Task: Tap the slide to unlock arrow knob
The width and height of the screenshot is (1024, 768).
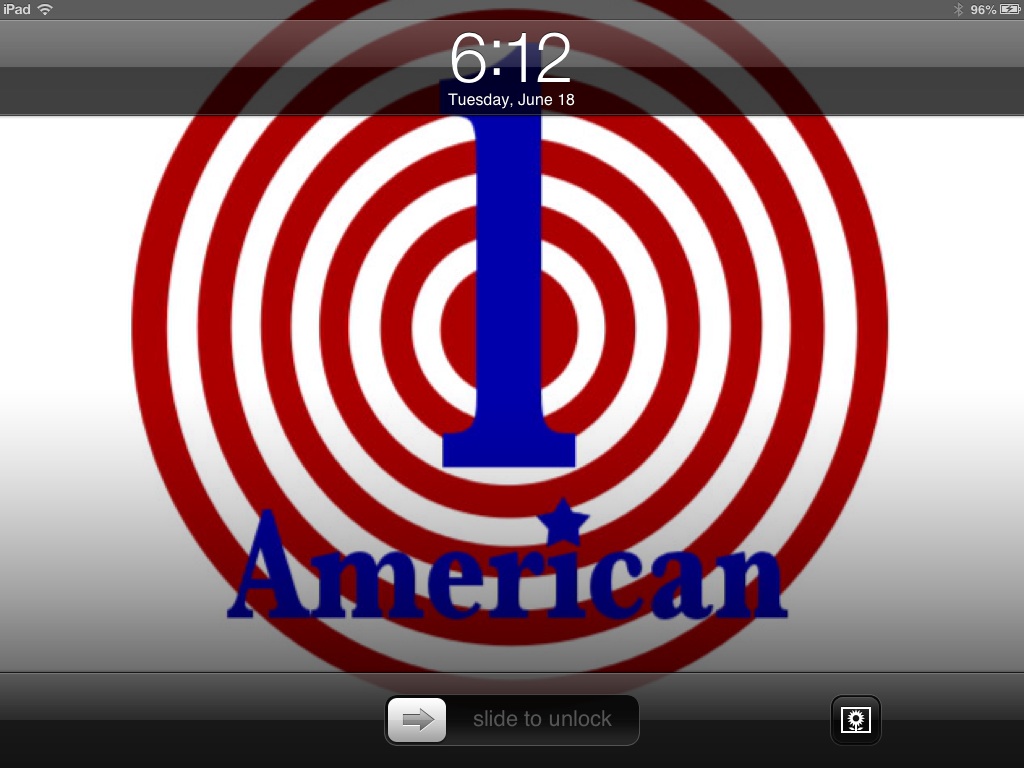Action: click(417, 720)
